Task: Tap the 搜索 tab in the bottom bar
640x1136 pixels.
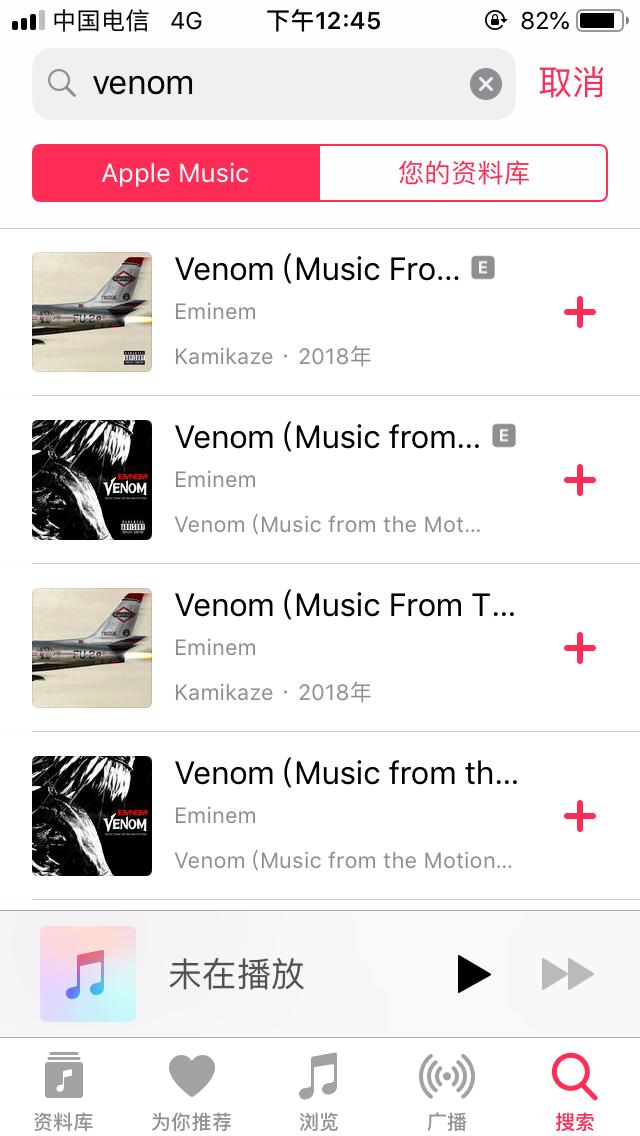Action: [574, 1090]
